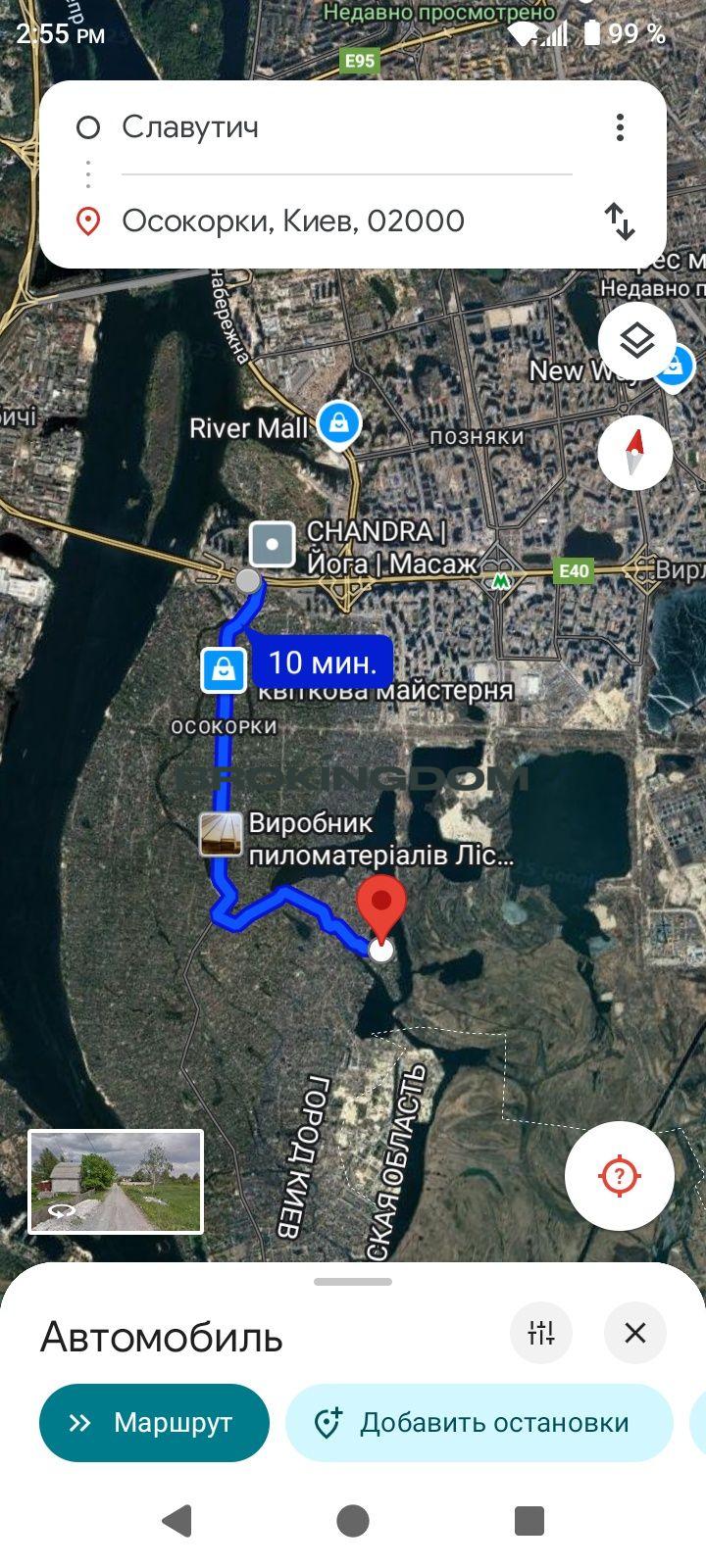Close the Автомобиль directions panel
The height and width of the screenshot is (1568, 706).
635,1333
